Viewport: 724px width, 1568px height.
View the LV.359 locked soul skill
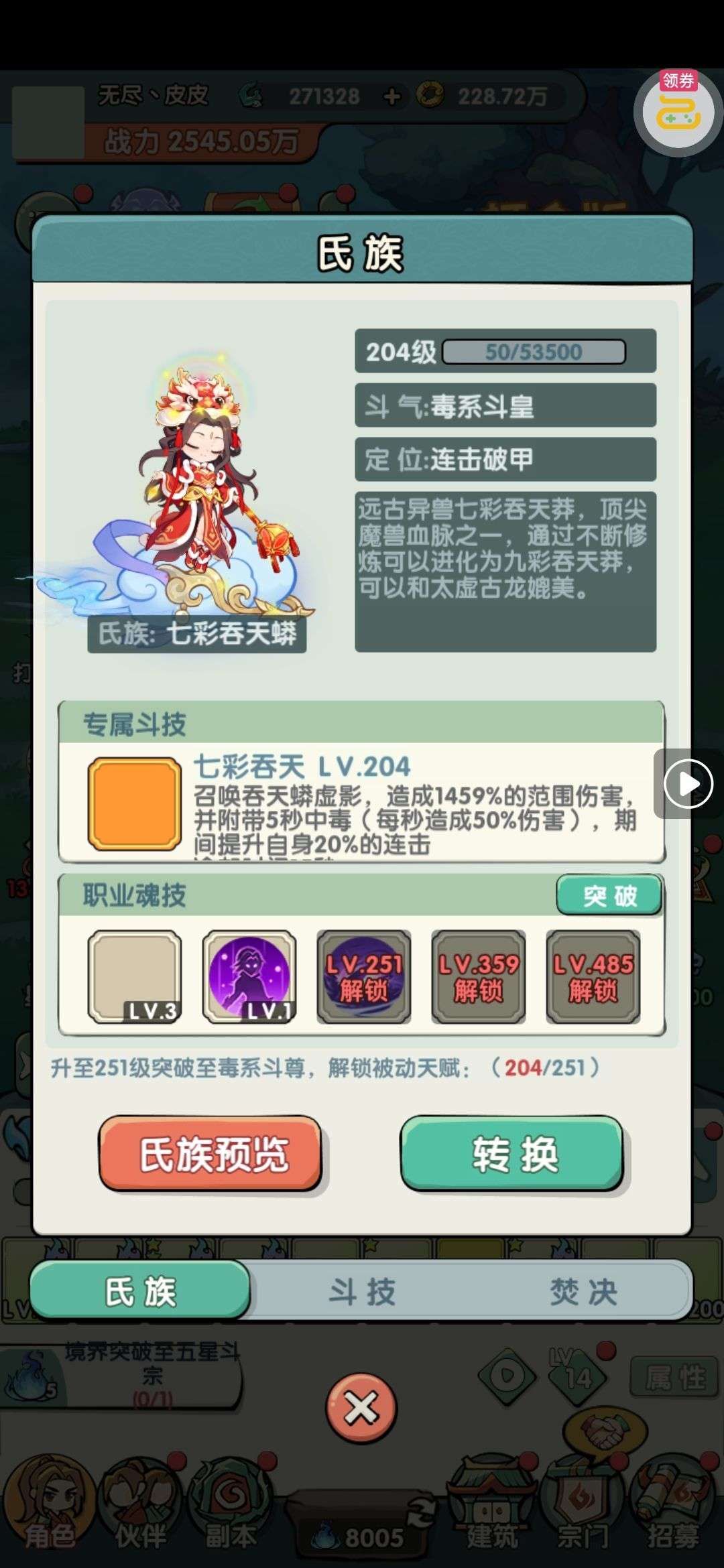pyautogui.click(x=478, y=976)
